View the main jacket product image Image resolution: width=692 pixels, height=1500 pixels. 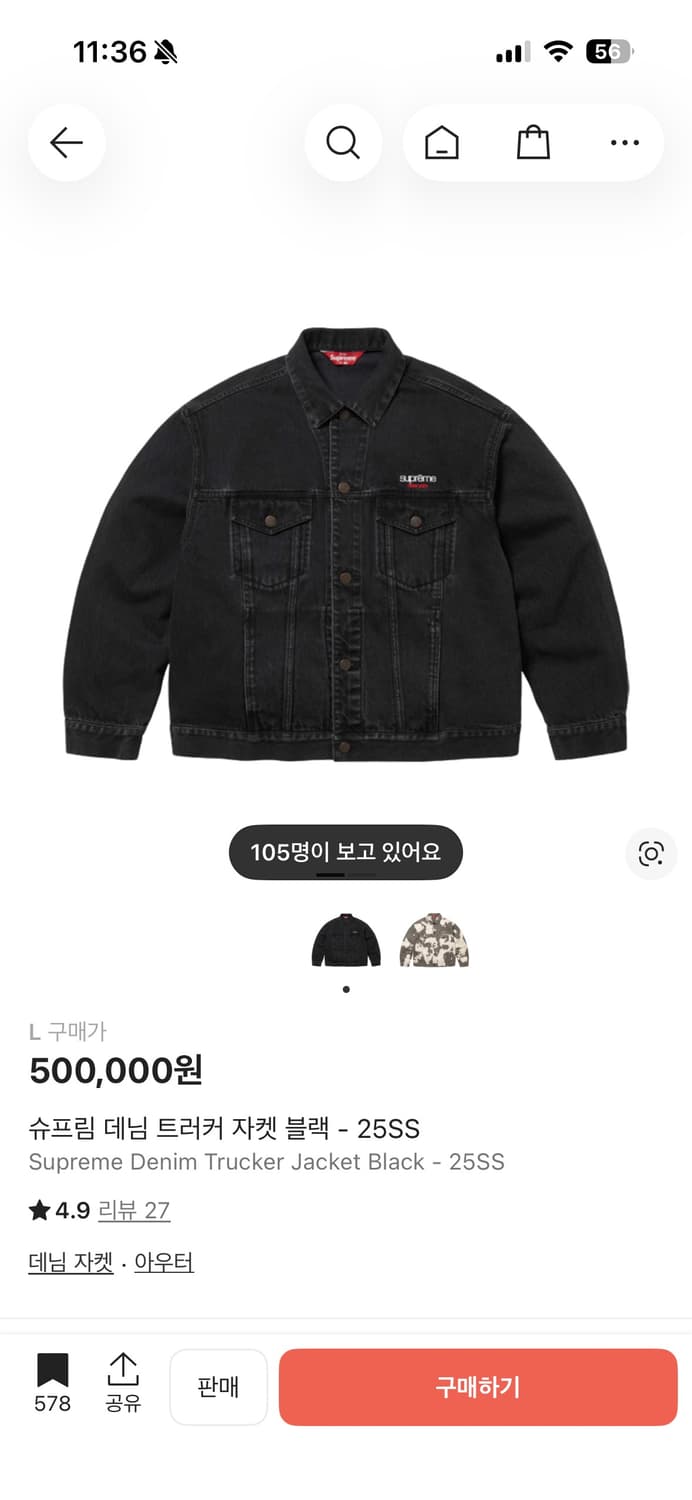[346, 545]
